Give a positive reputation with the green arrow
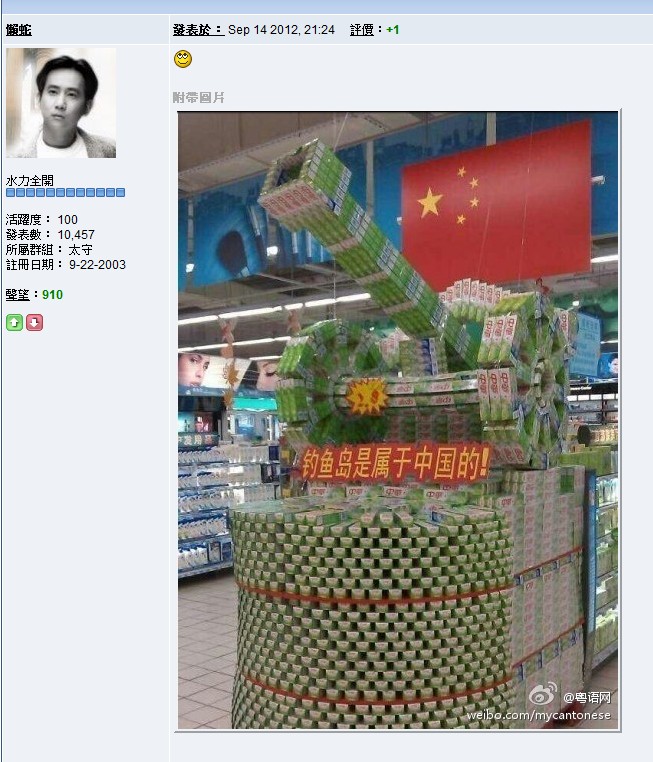Image resolution: width=653 pixels, height=762 pixels. (14, 322)
